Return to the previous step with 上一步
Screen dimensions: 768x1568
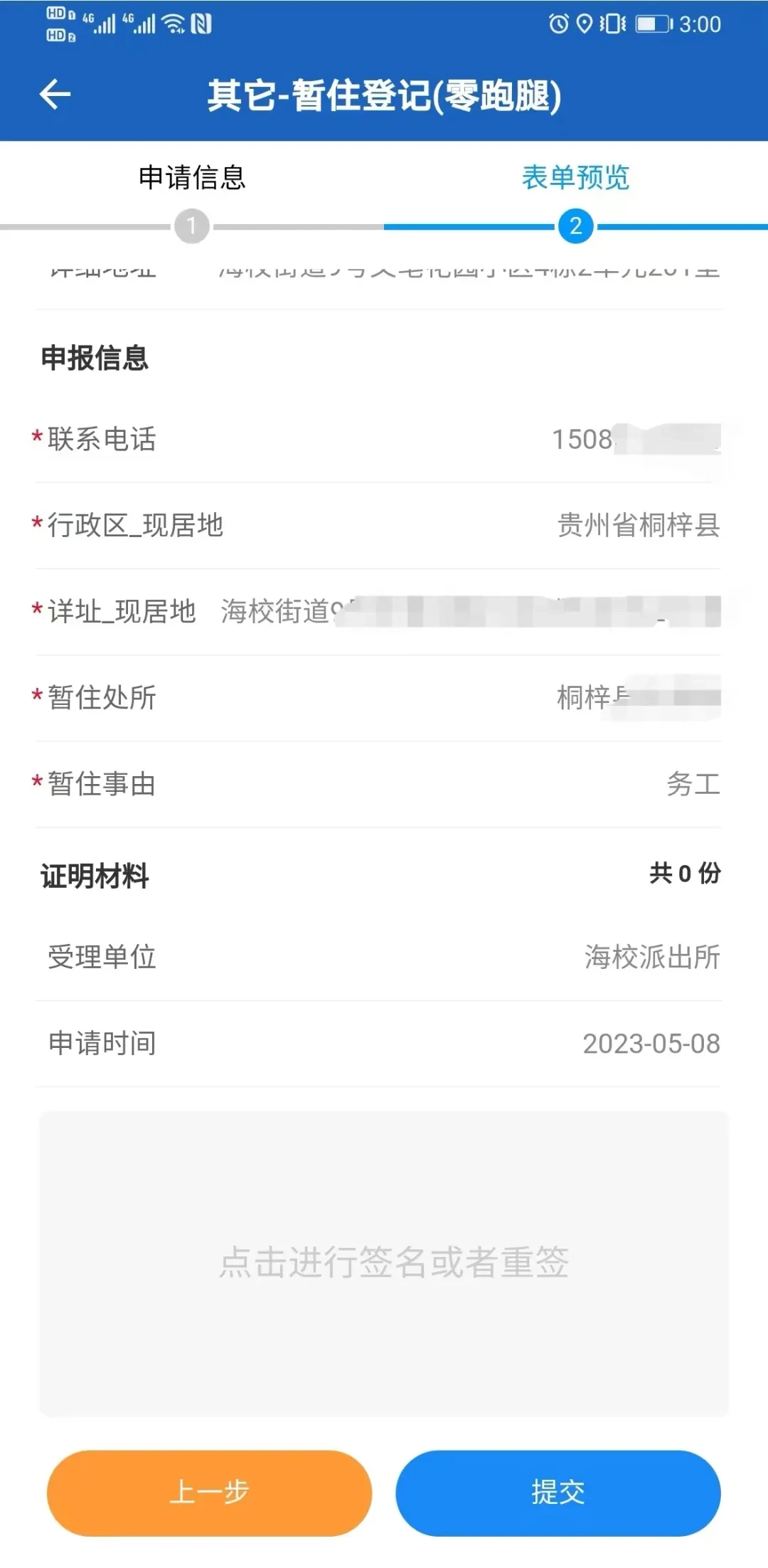pyautogui.click(x=209, y=1492)
